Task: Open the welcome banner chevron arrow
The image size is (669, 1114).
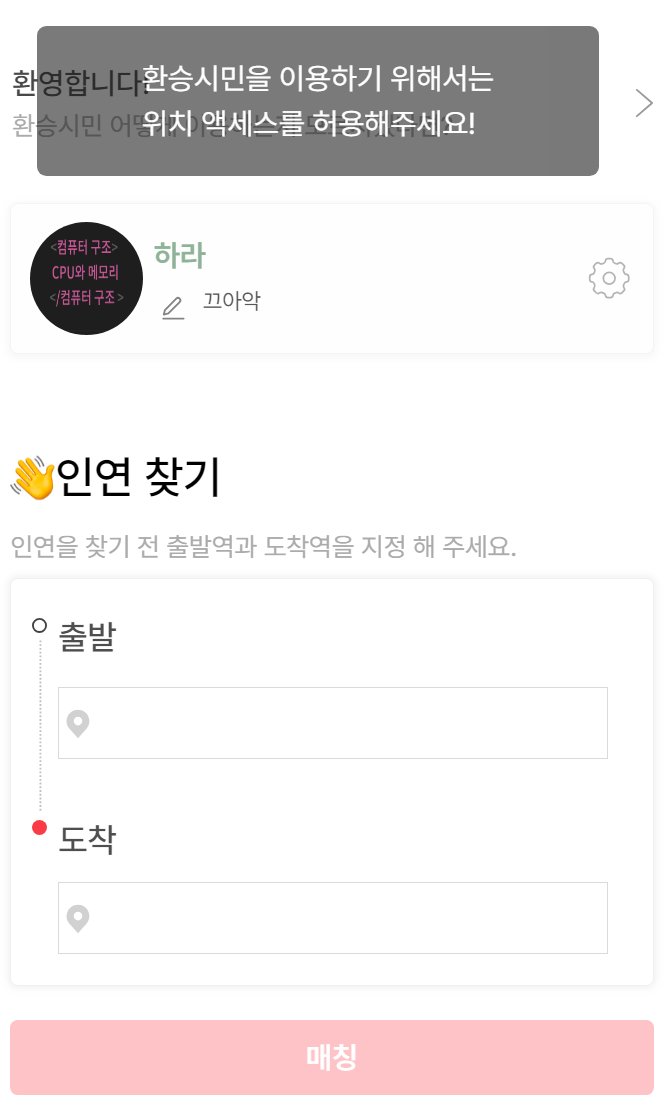Action: (643, 103)
